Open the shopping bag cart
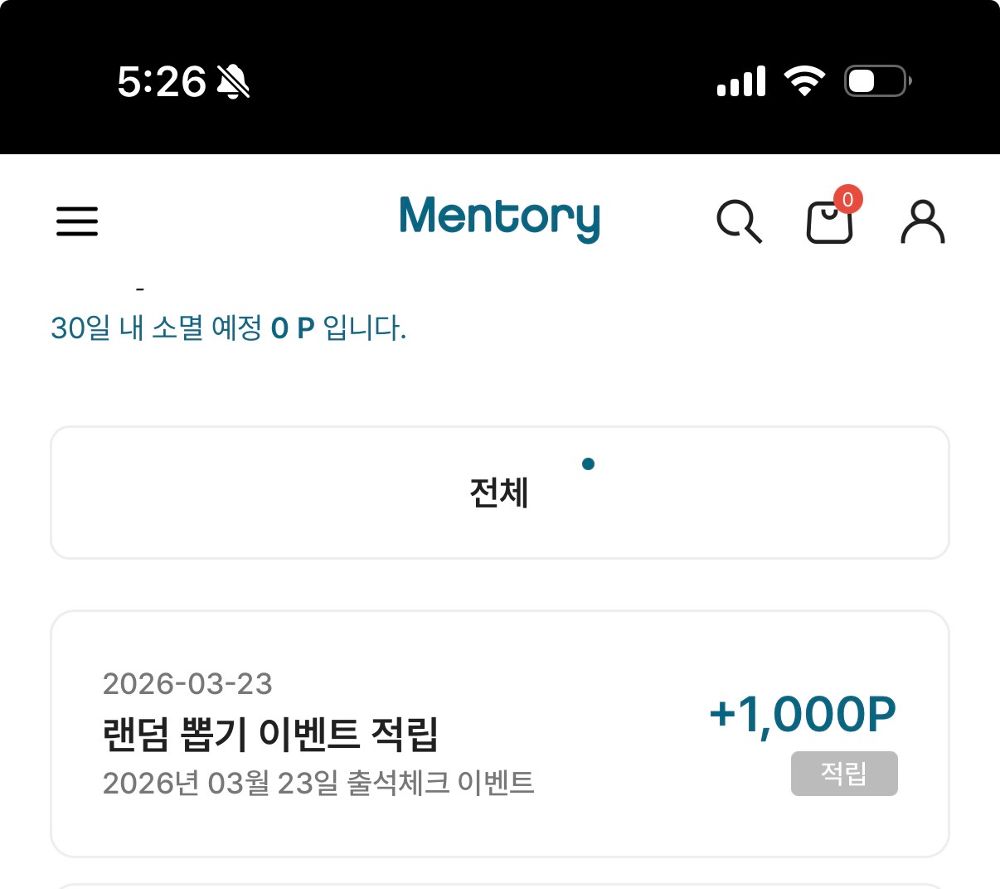The height and width of the screenshot is (889, 1000). (x=830, y=222)
